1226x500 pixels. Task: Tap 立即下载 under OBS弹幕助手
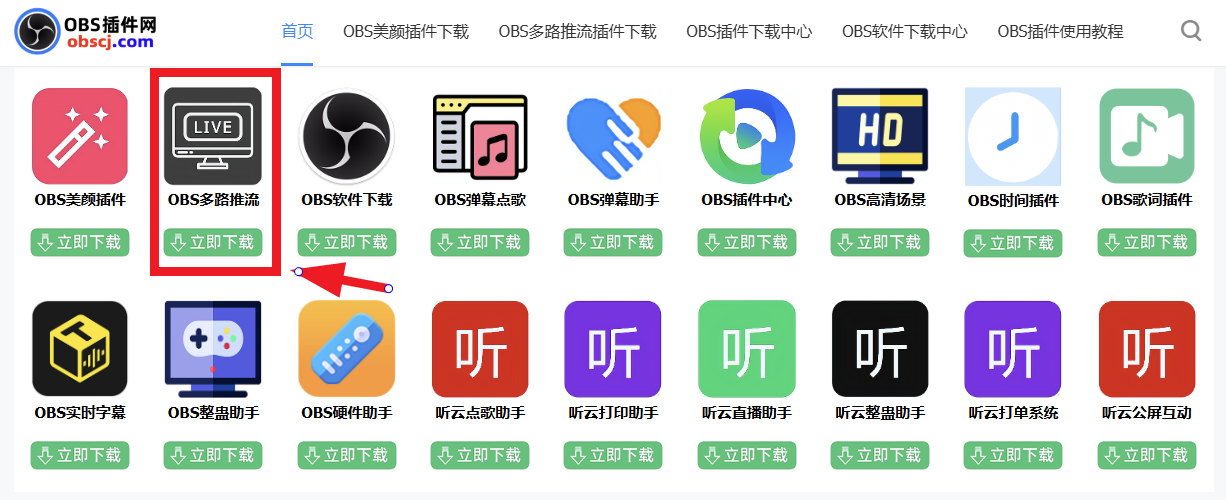(613, 242)
